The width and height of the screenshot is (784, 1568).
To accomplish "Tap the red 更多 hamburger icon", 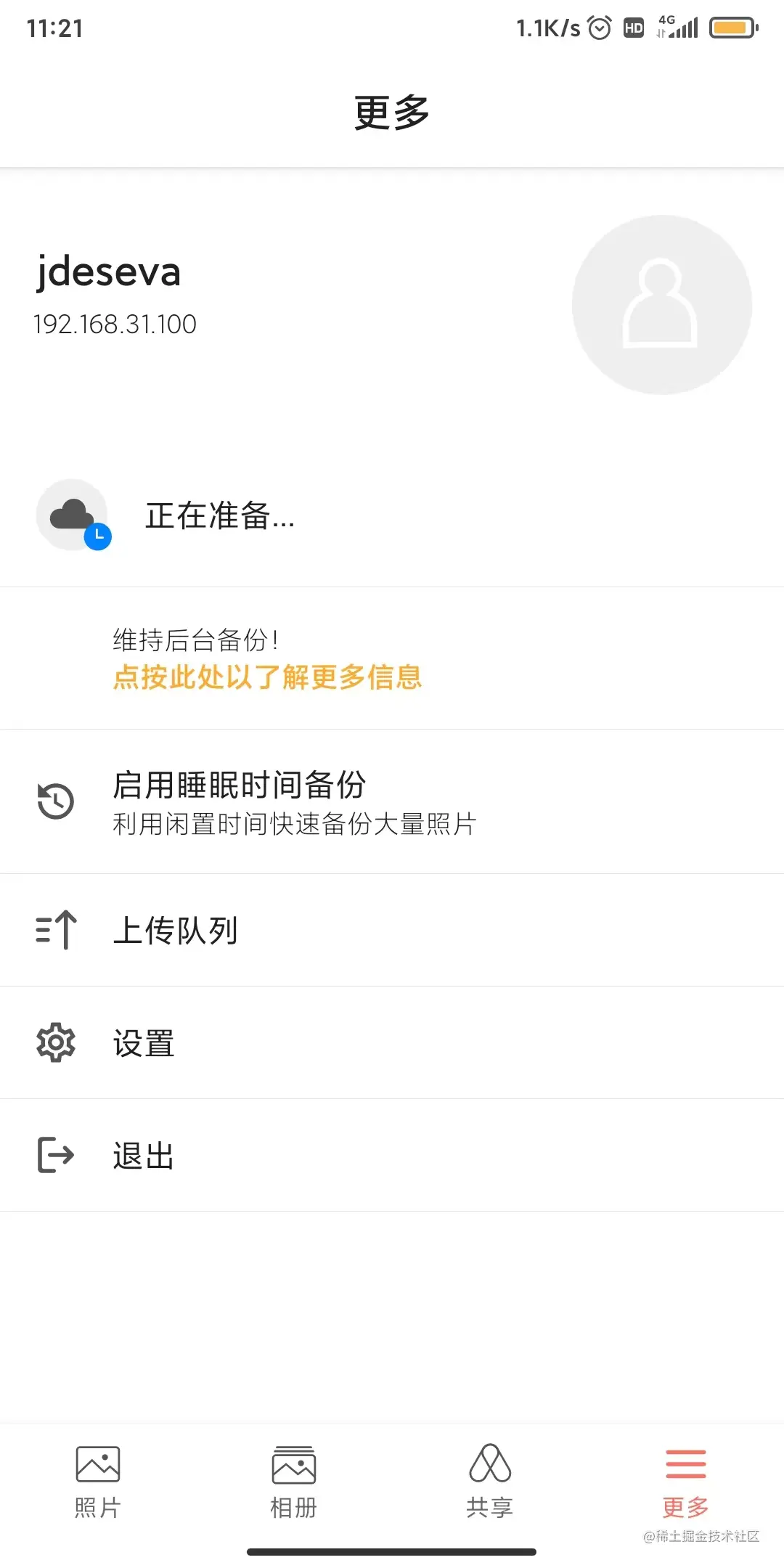I will pyautogui.click(x=685, y=1465).
